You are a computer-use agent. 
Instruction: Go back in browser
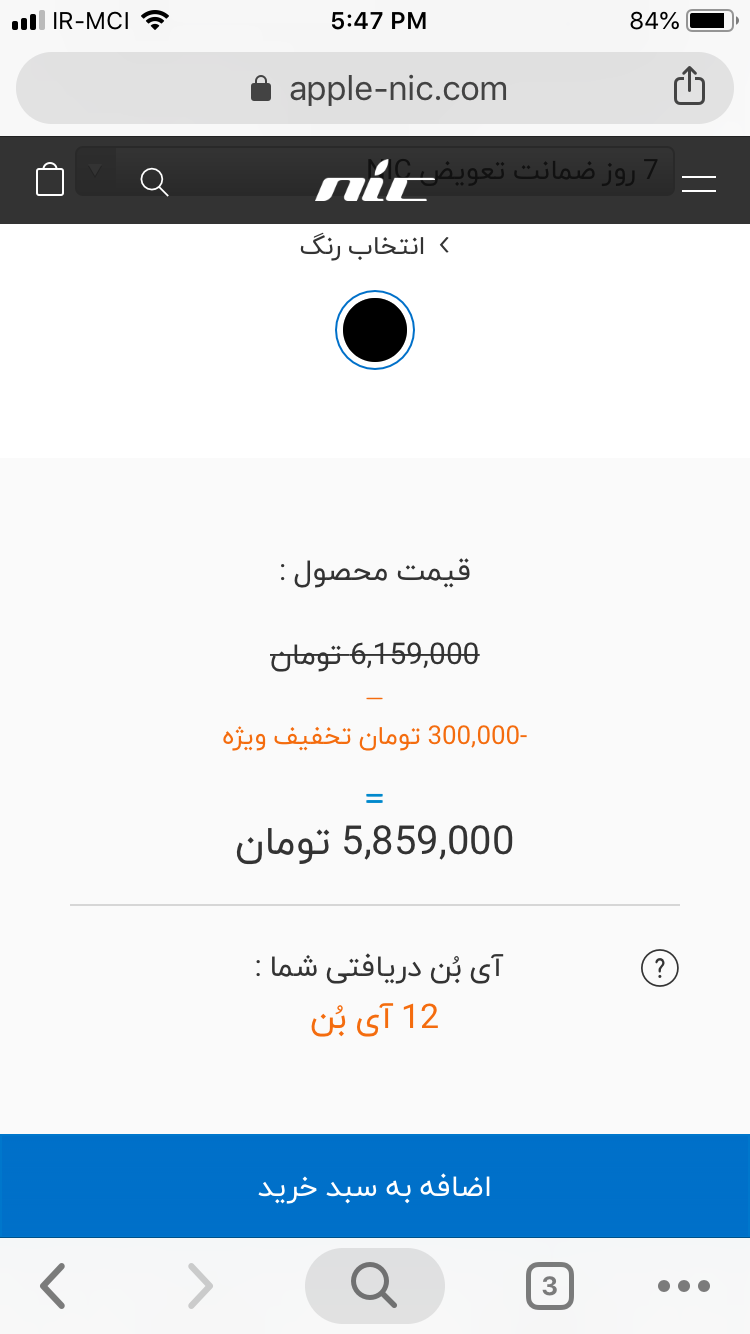click(52, 1285)
